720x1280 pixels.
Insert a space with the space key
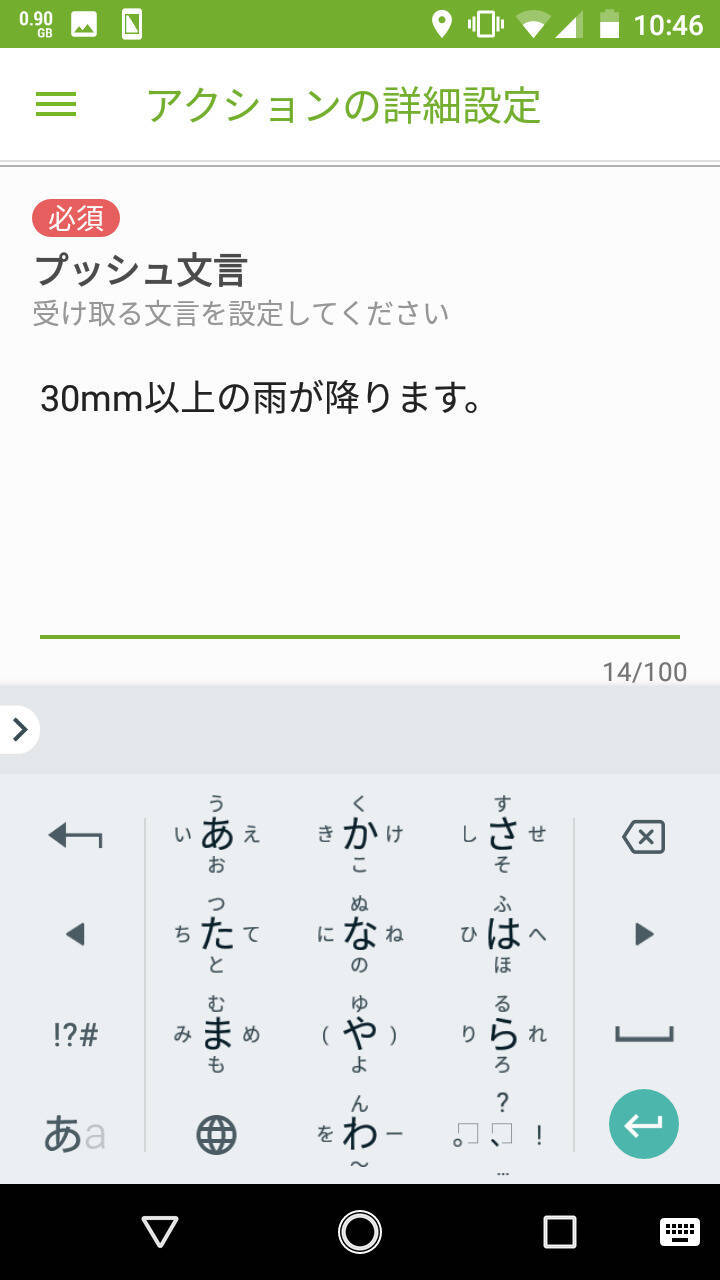[x=643, y=1034]
